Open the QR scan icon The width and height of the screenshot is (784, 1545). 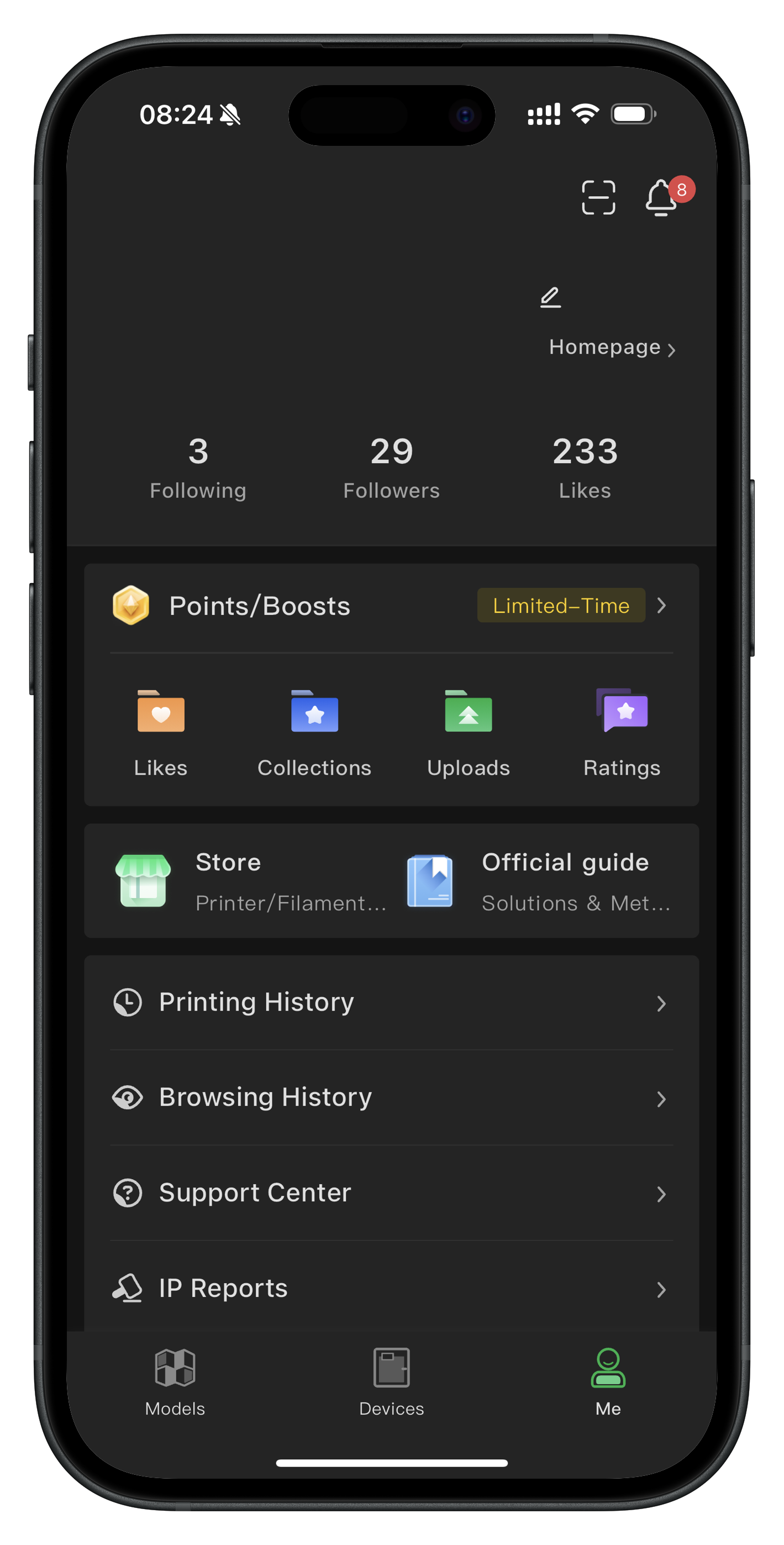(x=598, y=197)
